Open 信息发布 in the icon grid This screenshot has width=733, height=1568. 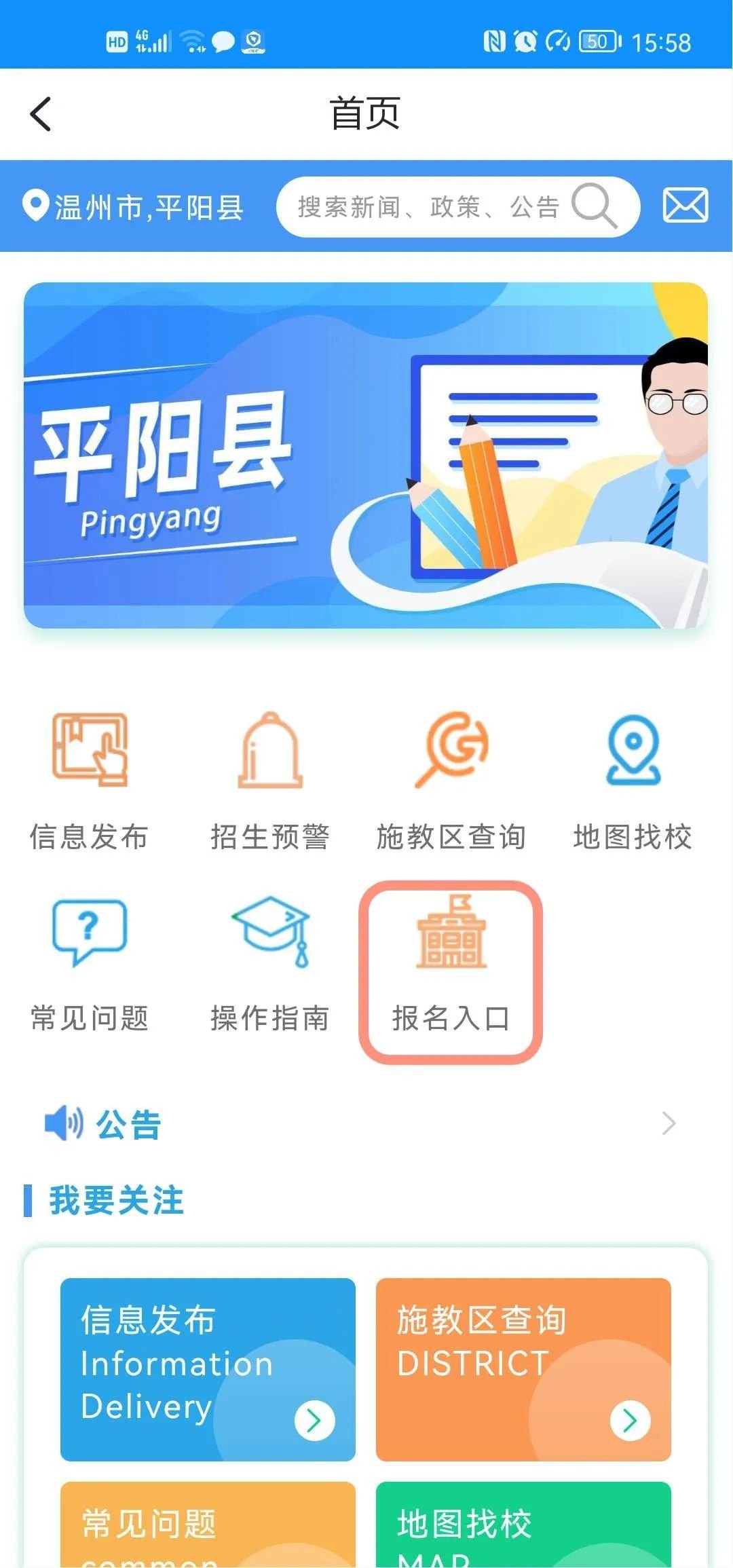coord(90,781)
